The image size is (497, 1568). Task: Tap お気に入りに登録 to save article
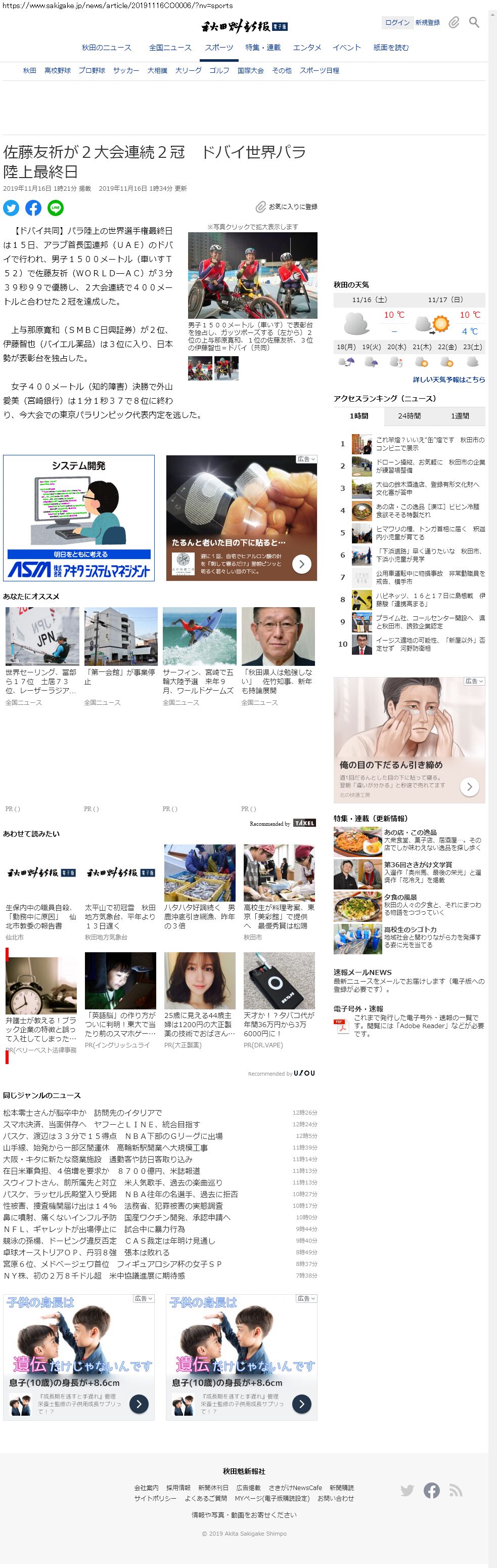pos(287,207)
